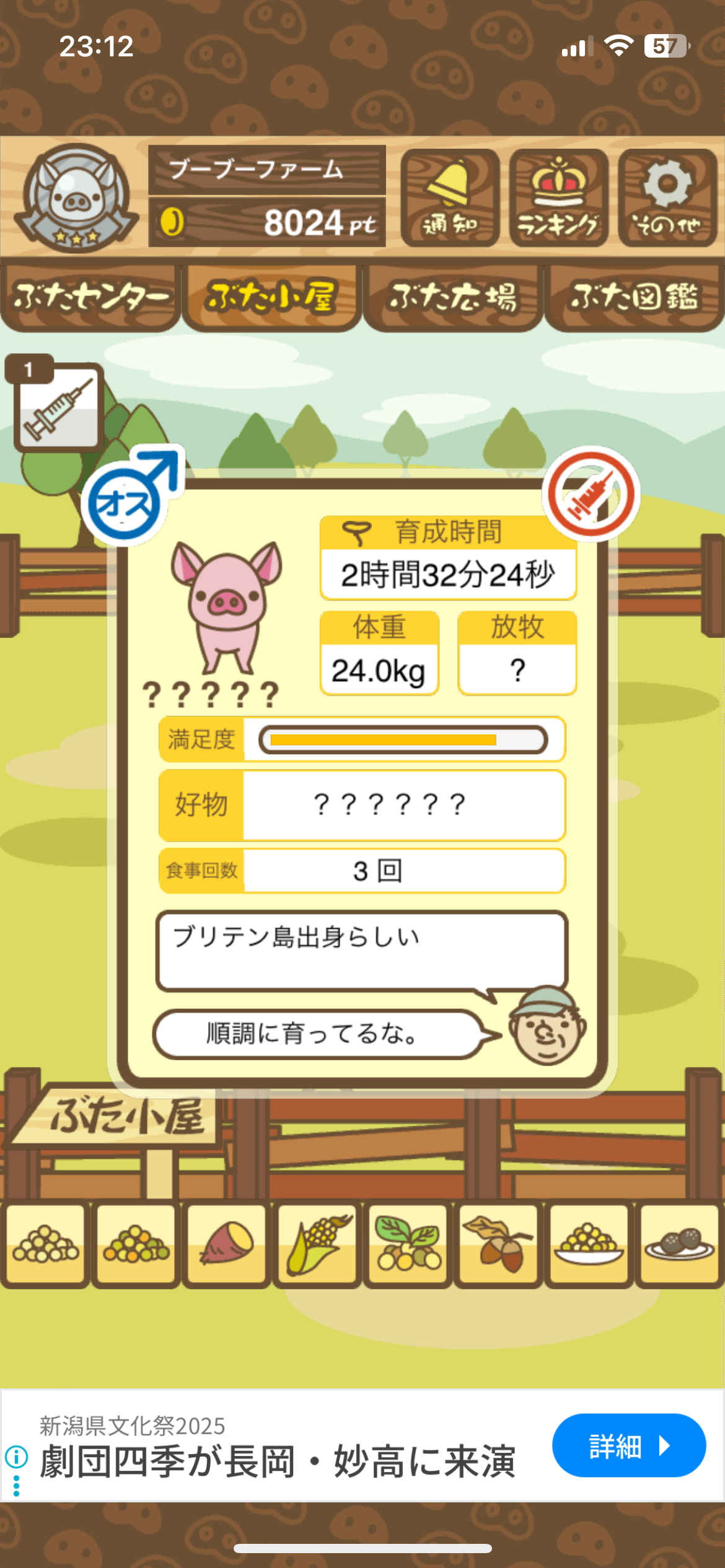Viewport: 725px width, 1568px height.
Task: Choose the acorns as feed
Action: click(x=498, y=1244)
